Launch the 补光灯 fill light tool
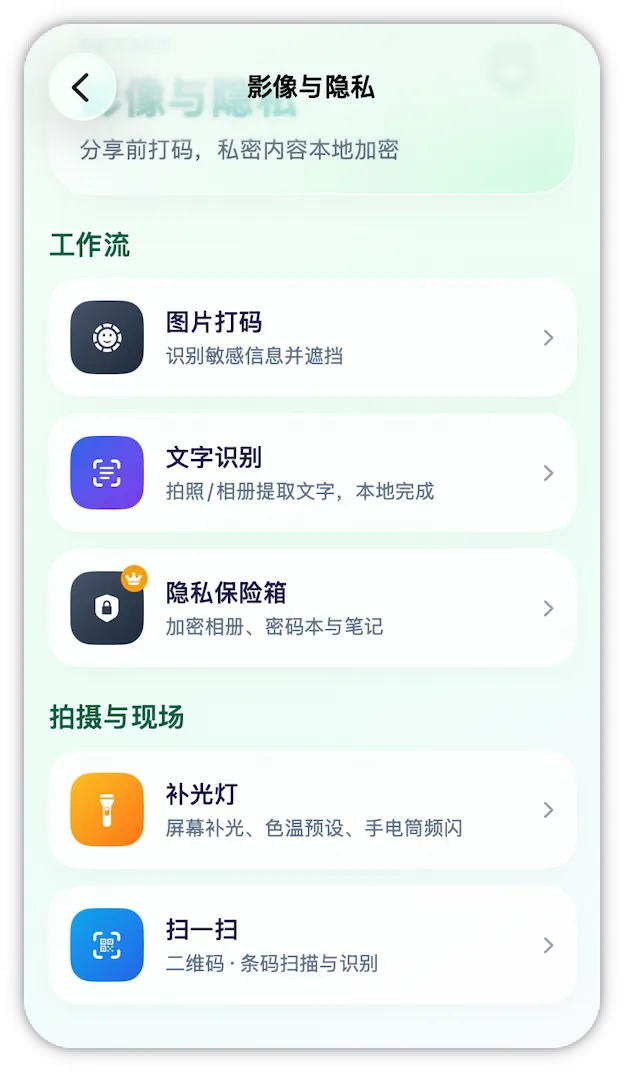624x1072 pixels. tap(312, 809)
